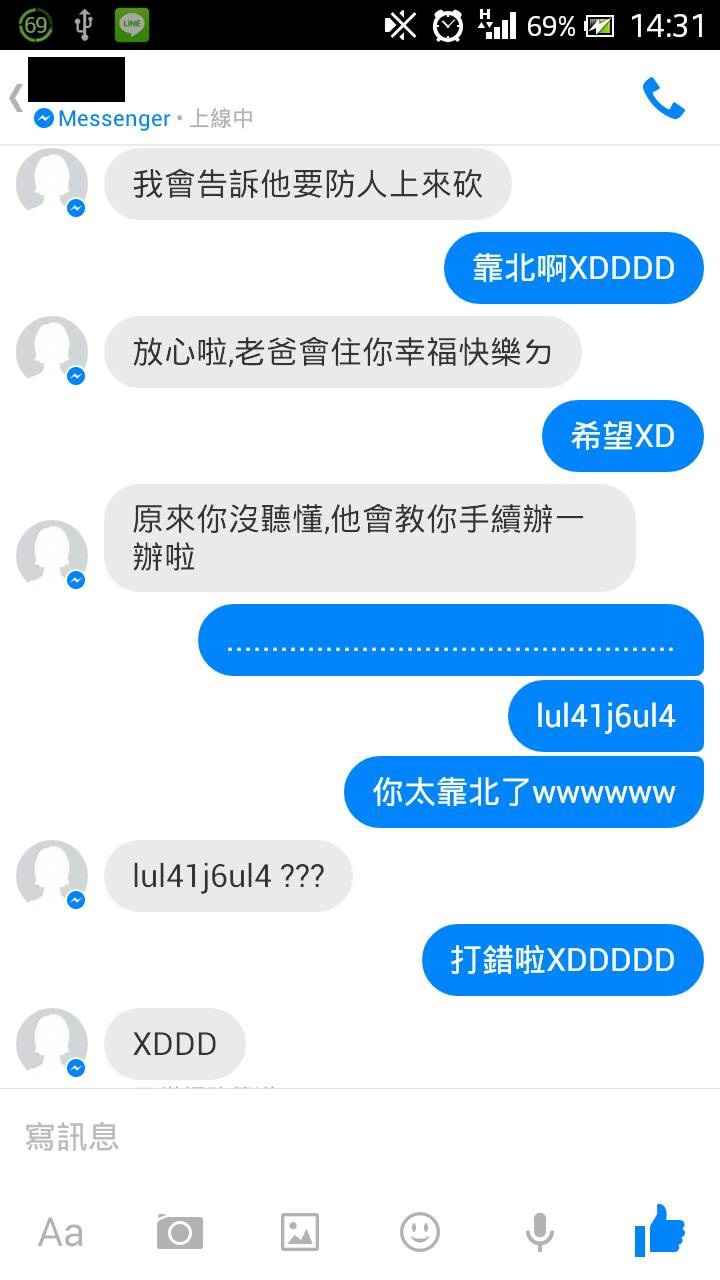
Task: Go back using the top-left arrow
Action: click(x=15, y=98)
